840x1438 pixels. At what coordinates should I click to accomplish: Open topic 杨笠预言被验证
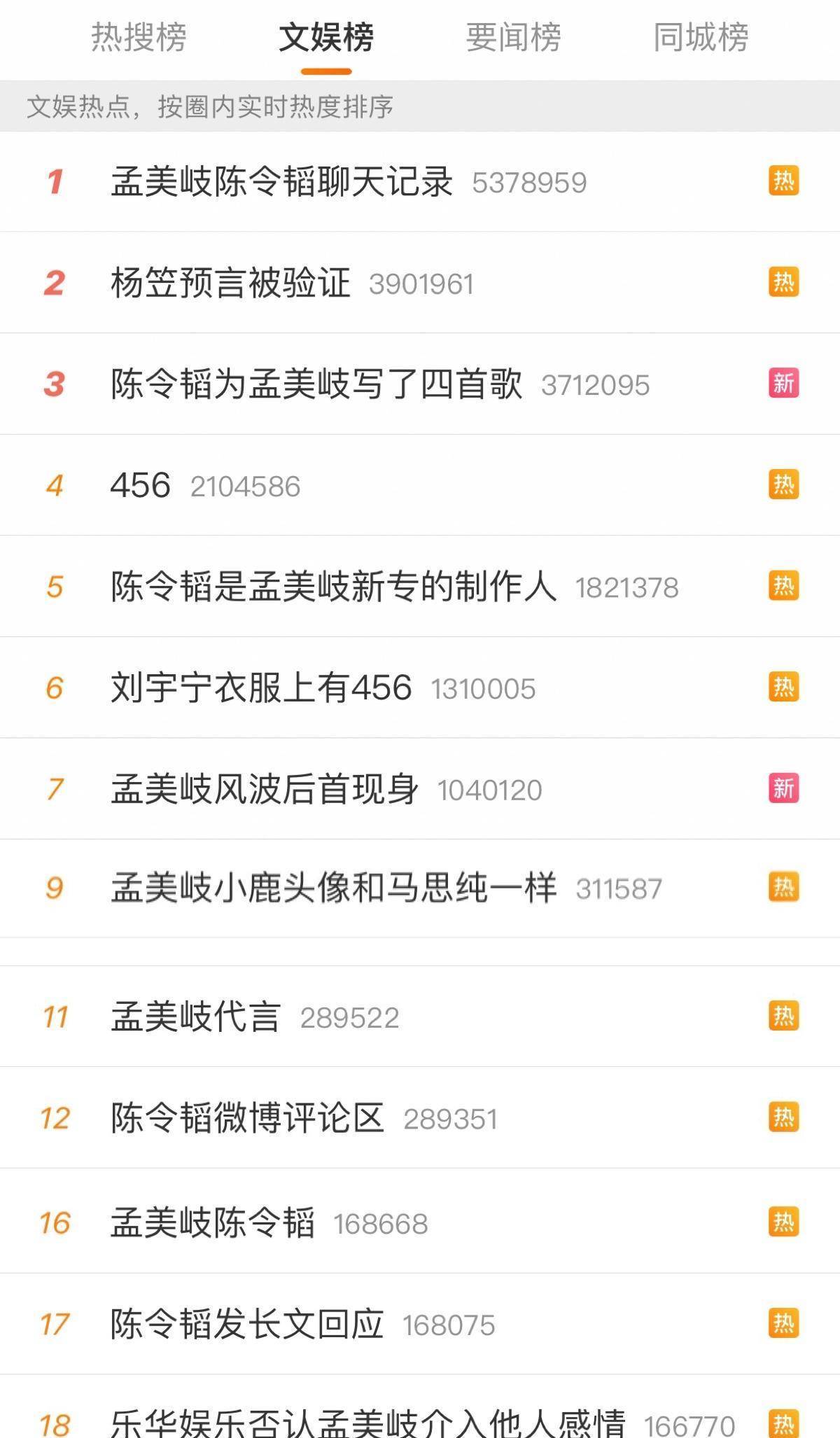pyautogui.click(x=420, y=283)
